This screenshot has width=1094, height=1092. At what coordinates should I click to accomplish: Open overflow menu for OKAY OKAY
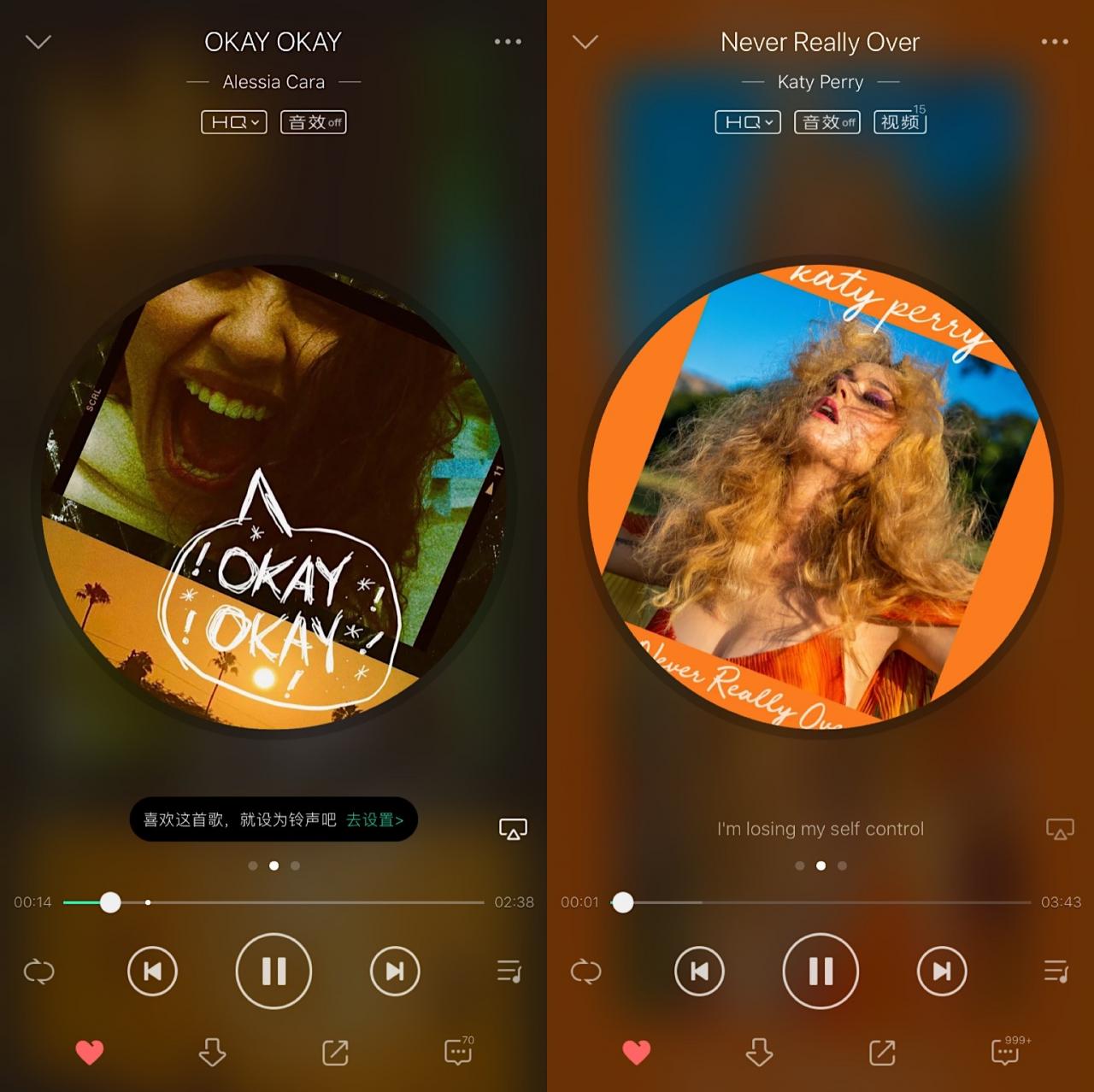(508, 41)
